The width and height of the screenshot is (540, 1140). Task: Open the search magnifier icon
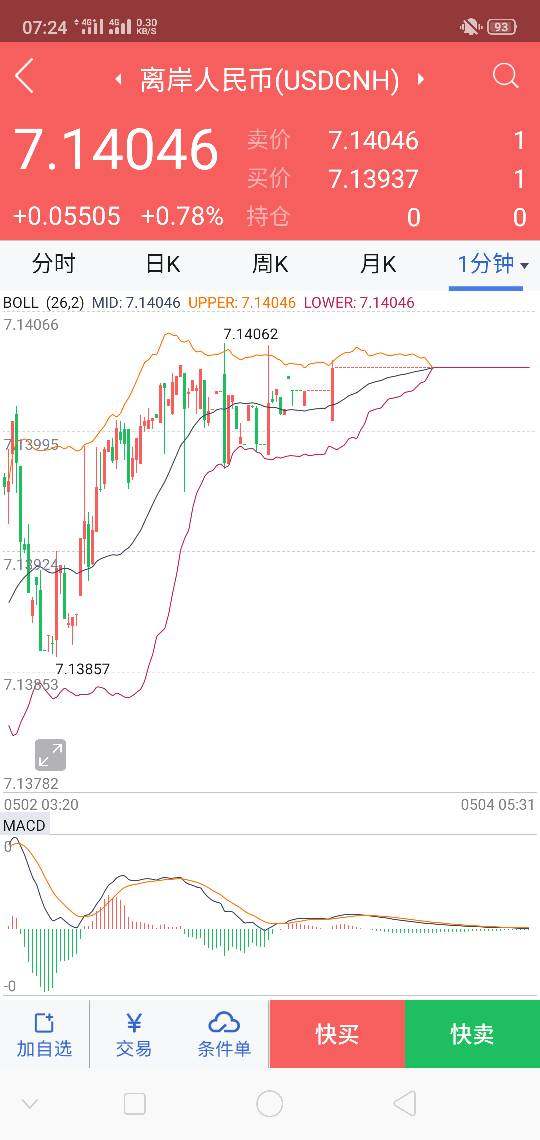click(506, 76)
